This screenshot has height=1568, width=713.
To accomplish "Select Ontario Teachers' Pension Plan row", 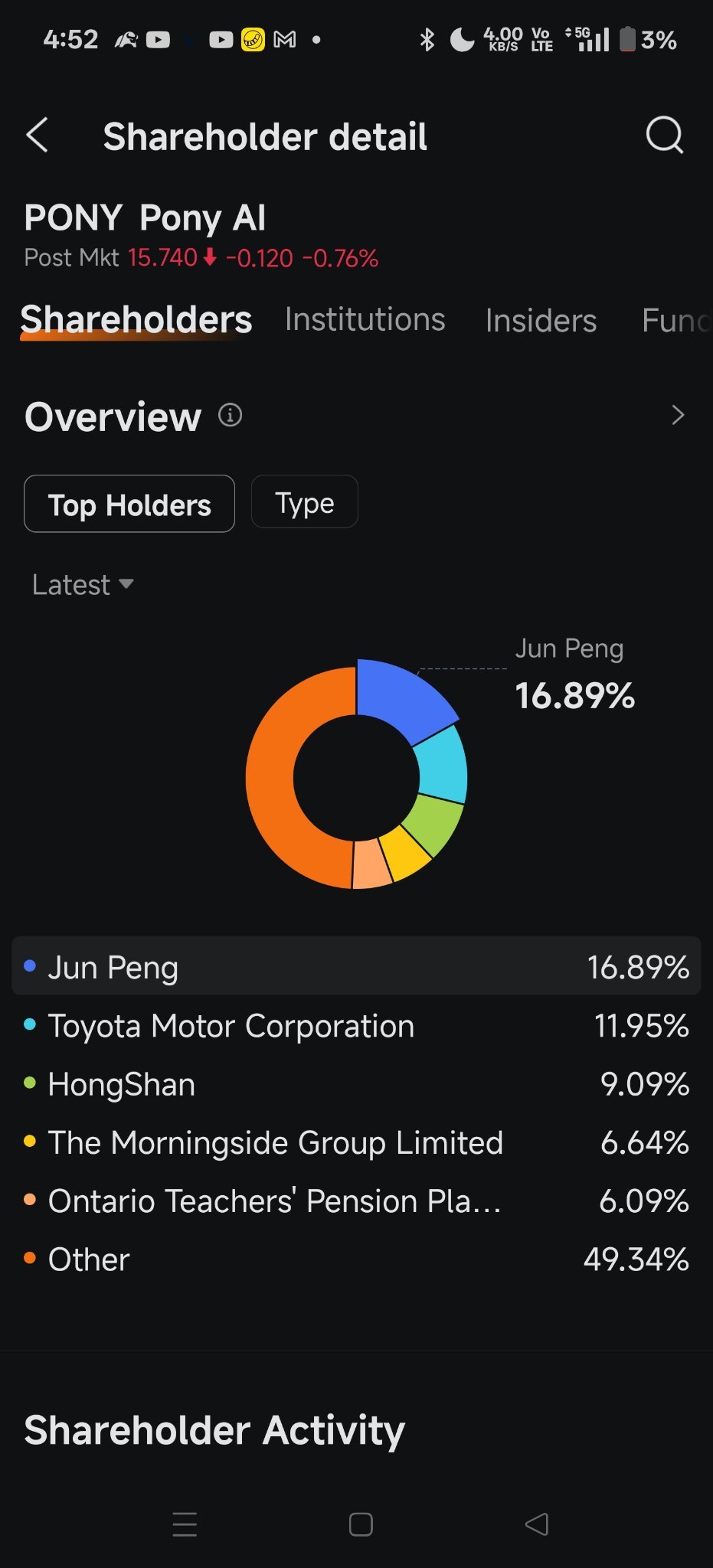I will coord(356,1200).
